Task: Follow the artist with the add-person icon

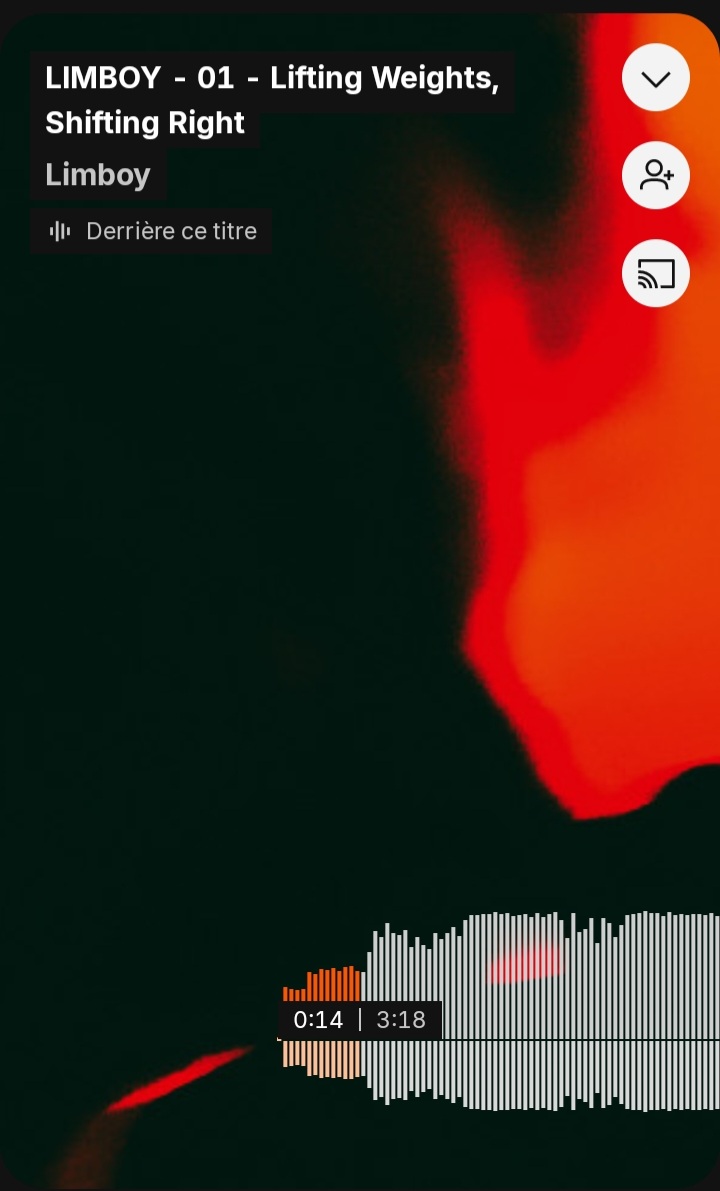Action: [x=656, y=176]
